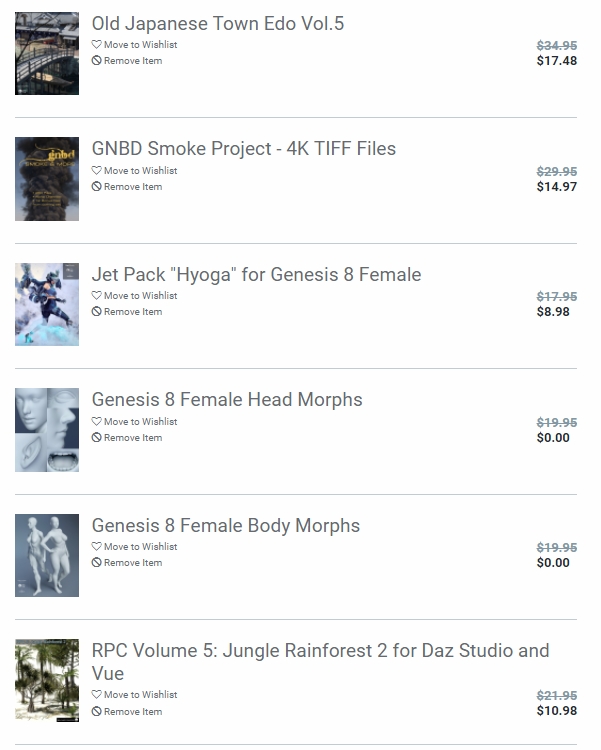Image resolution: width=601 pixels, height=750 pixels.
Task: Open RPC Volume 5: Jungle Rainforest 2 title
Action: tap(320, 651)
